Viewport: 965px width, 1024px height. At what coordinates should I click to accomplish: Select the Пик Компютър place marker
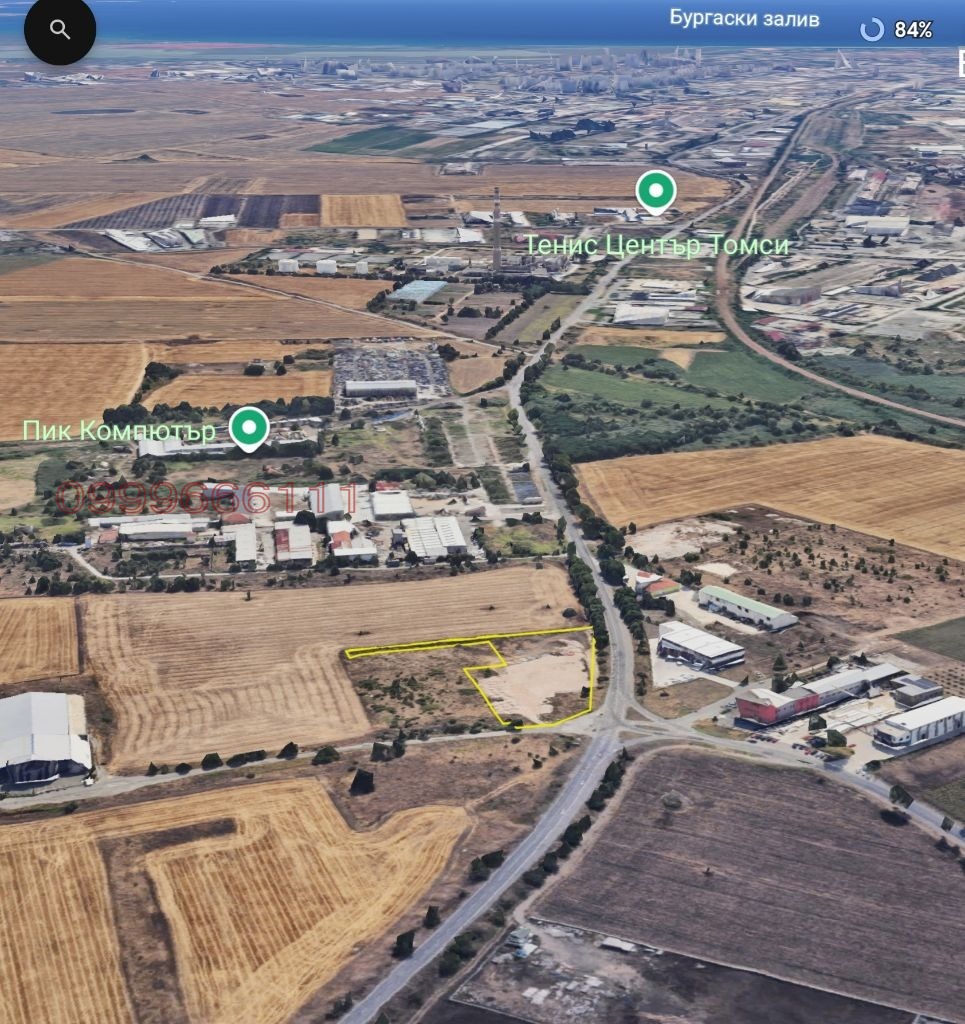click(x=249, y=428)
